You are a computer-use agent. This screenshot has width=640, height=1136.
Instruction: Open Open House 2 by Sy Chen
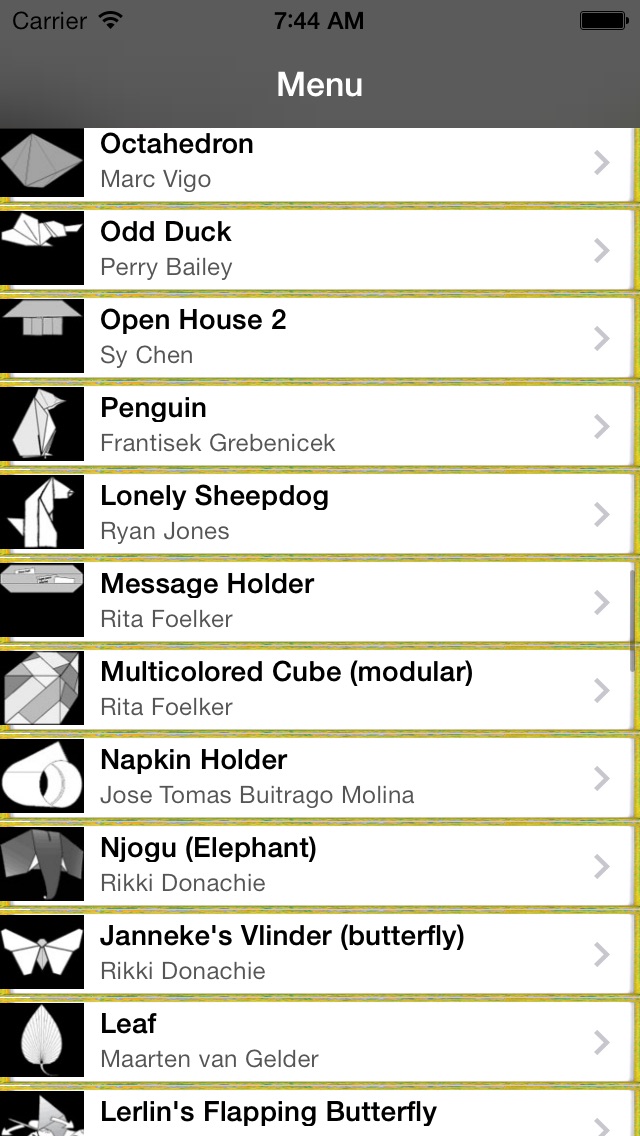320,337
